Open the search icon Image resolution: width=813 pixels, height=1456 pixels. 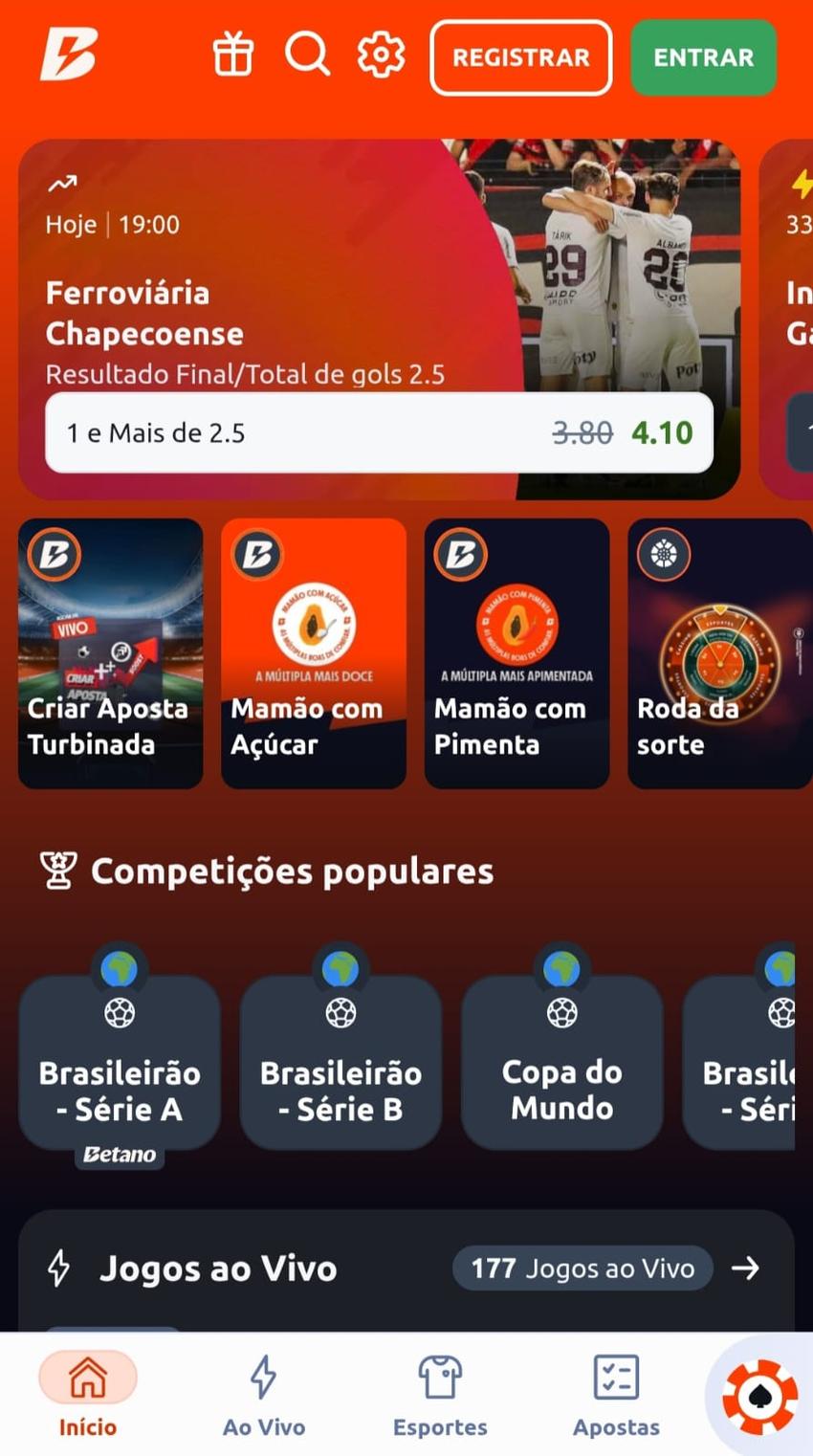click(x=307, y=55)
